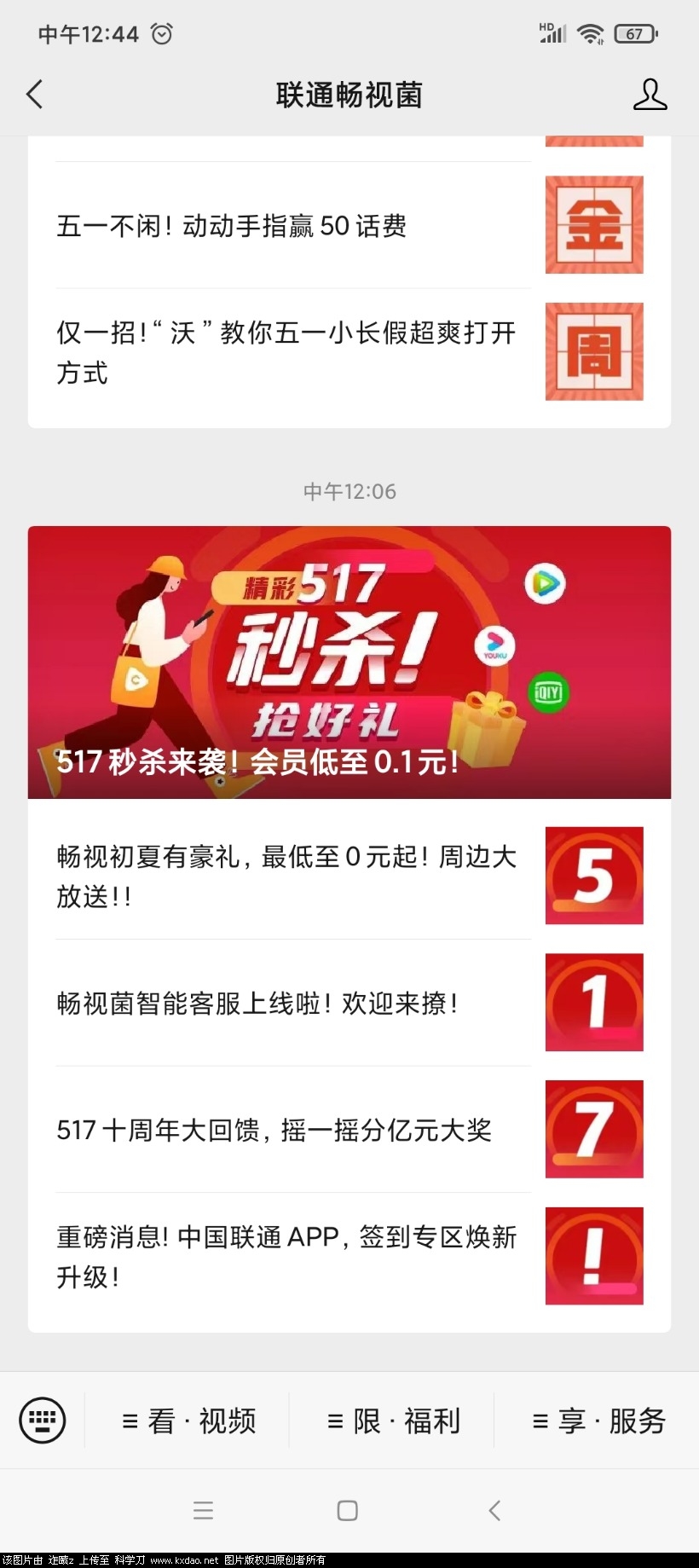Screen dimensions: 699x1568
Task: Tap the 周 article thumbnail
Action: (x=594, y=351)
